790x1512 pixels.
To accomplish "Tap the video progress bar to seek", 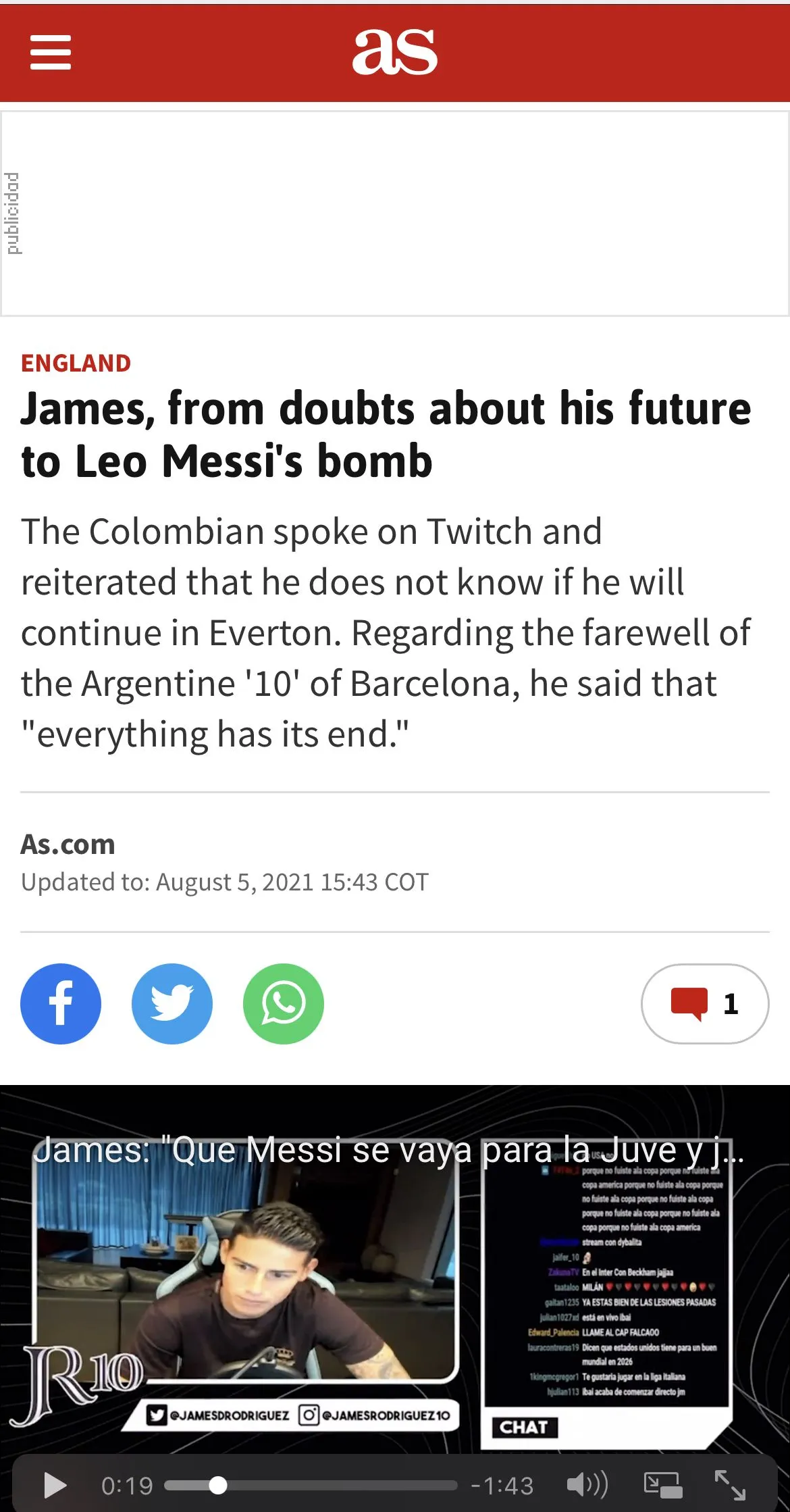I will (311, 1486).
